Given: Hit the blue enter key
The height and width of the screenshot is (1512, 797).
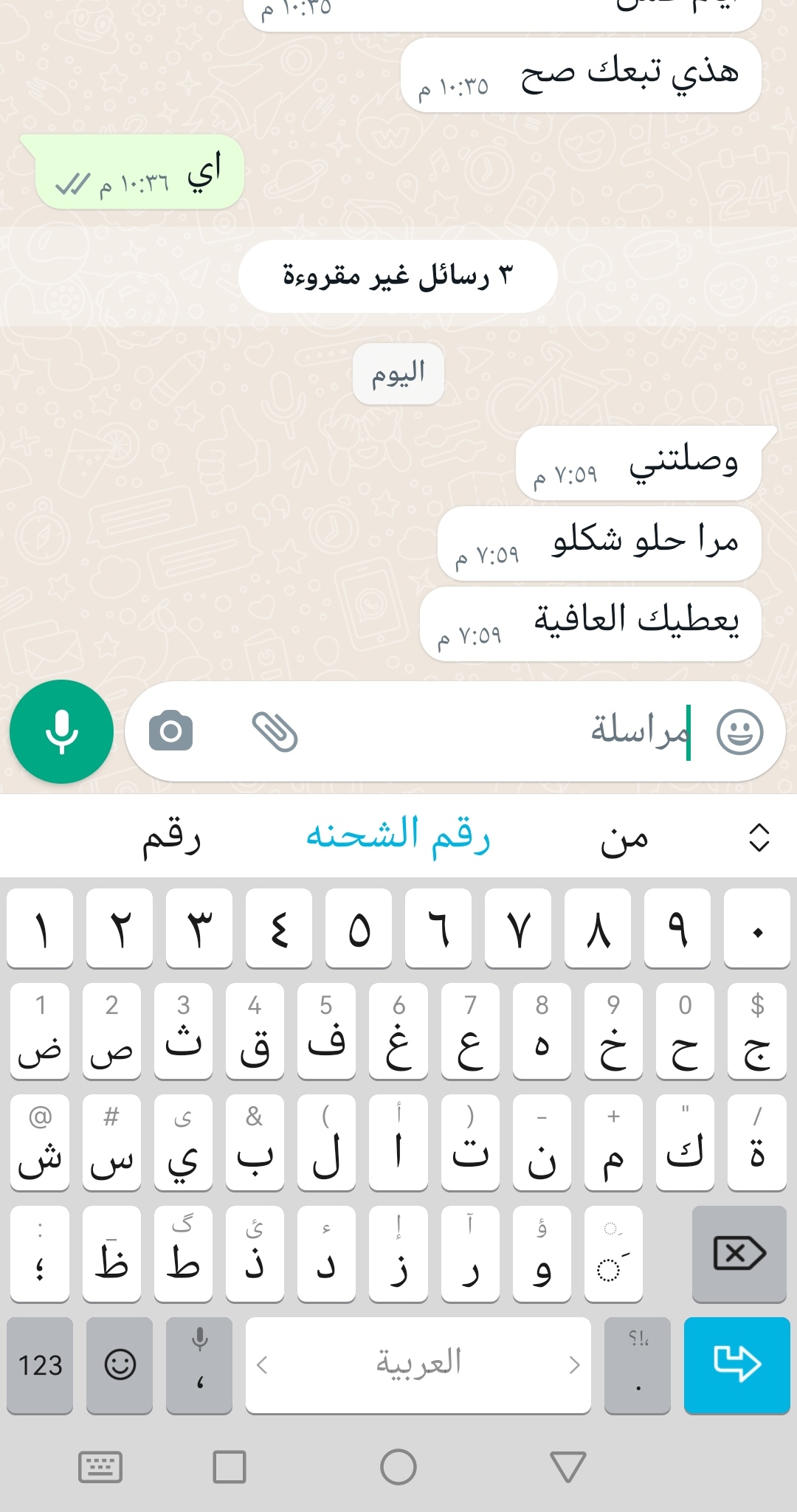Looking at the screenshot, I should click(x=736, y=1365).
